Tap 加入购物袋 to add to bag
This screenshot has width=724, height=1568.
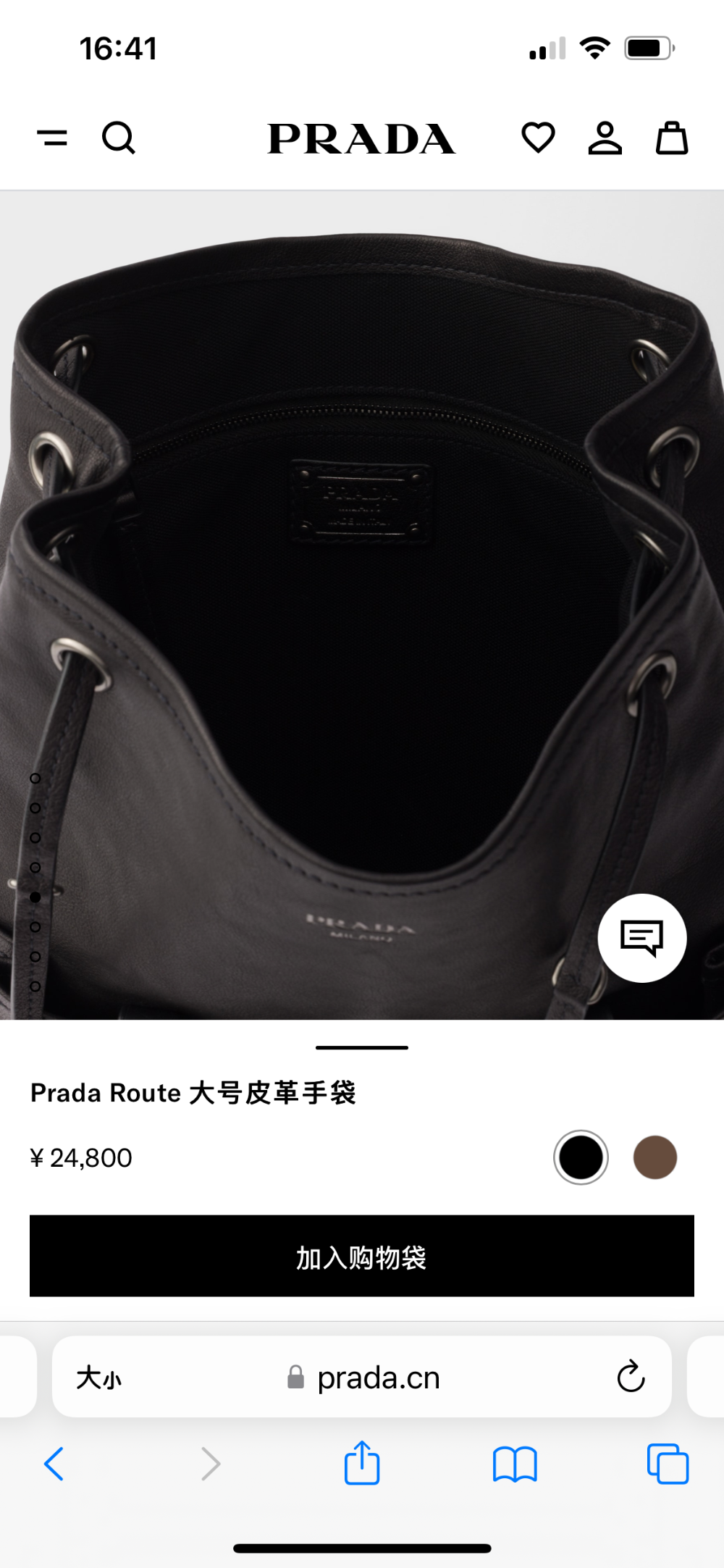click(x=362, y=1256)
